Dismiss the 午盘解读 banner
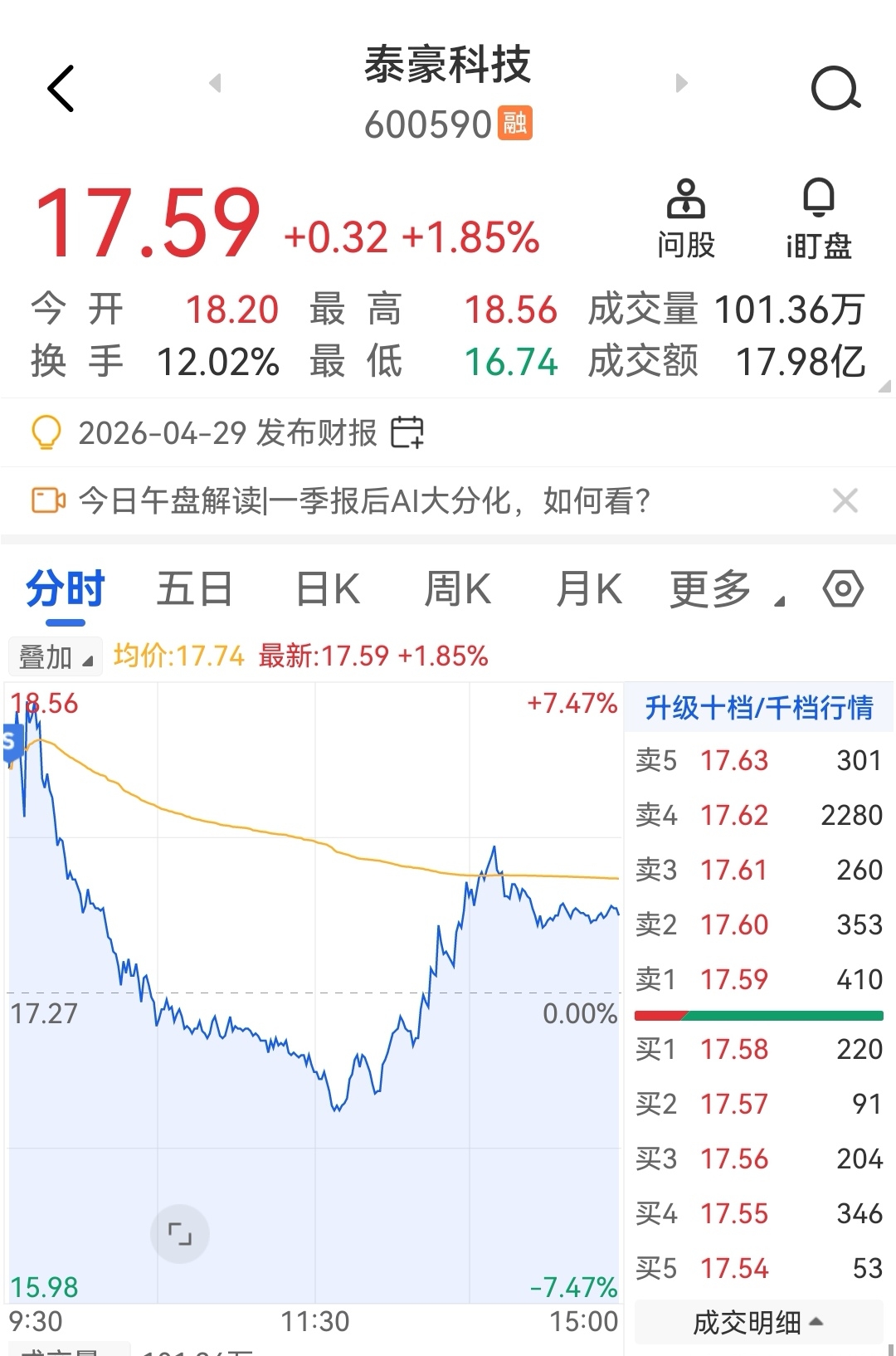The width and height of the screenshot is (896, 1356). [x=845, y=500]
